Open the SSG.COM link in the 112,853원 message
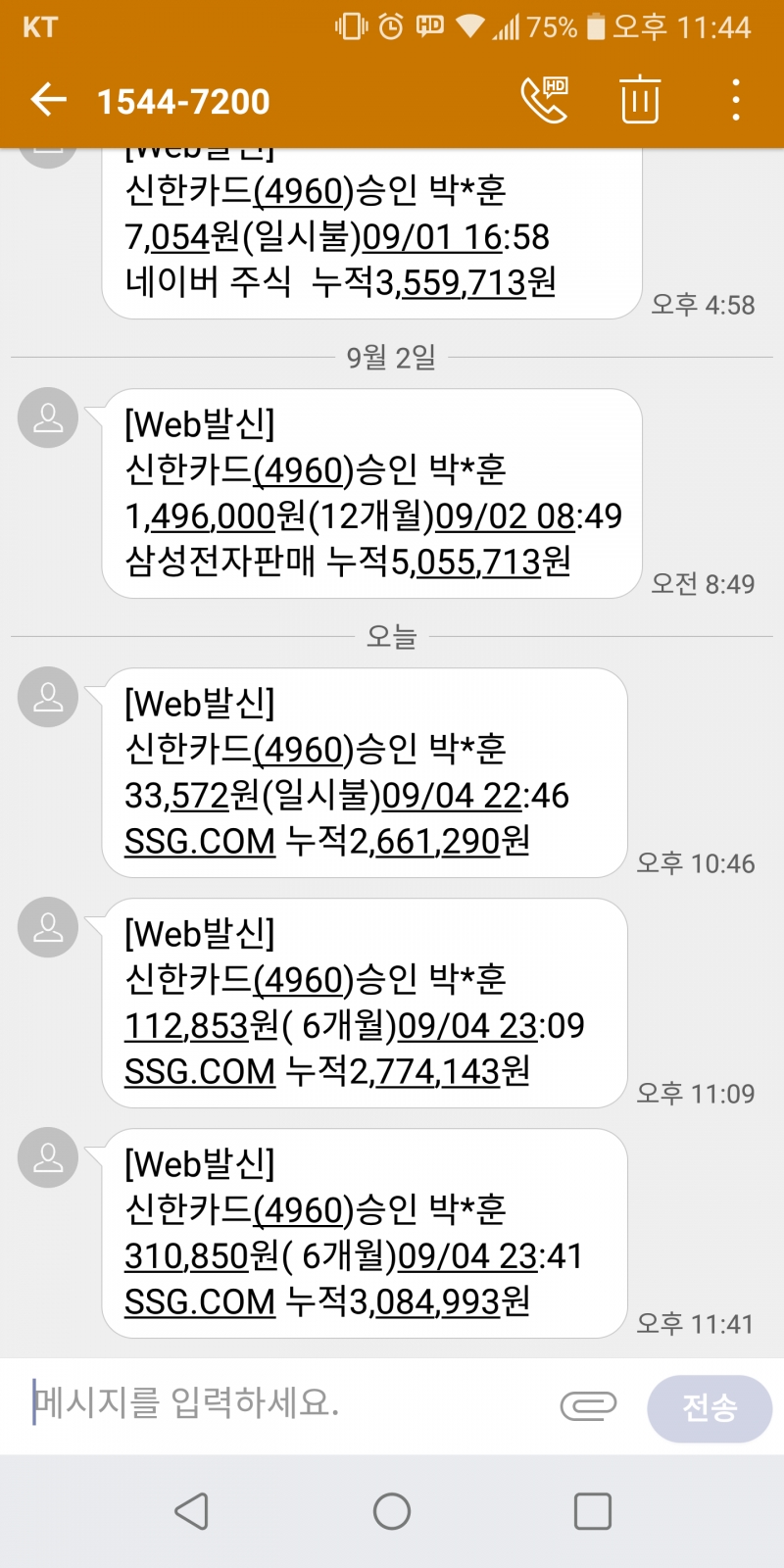This screenshot has width=784, height=1568. (200, 1071)
